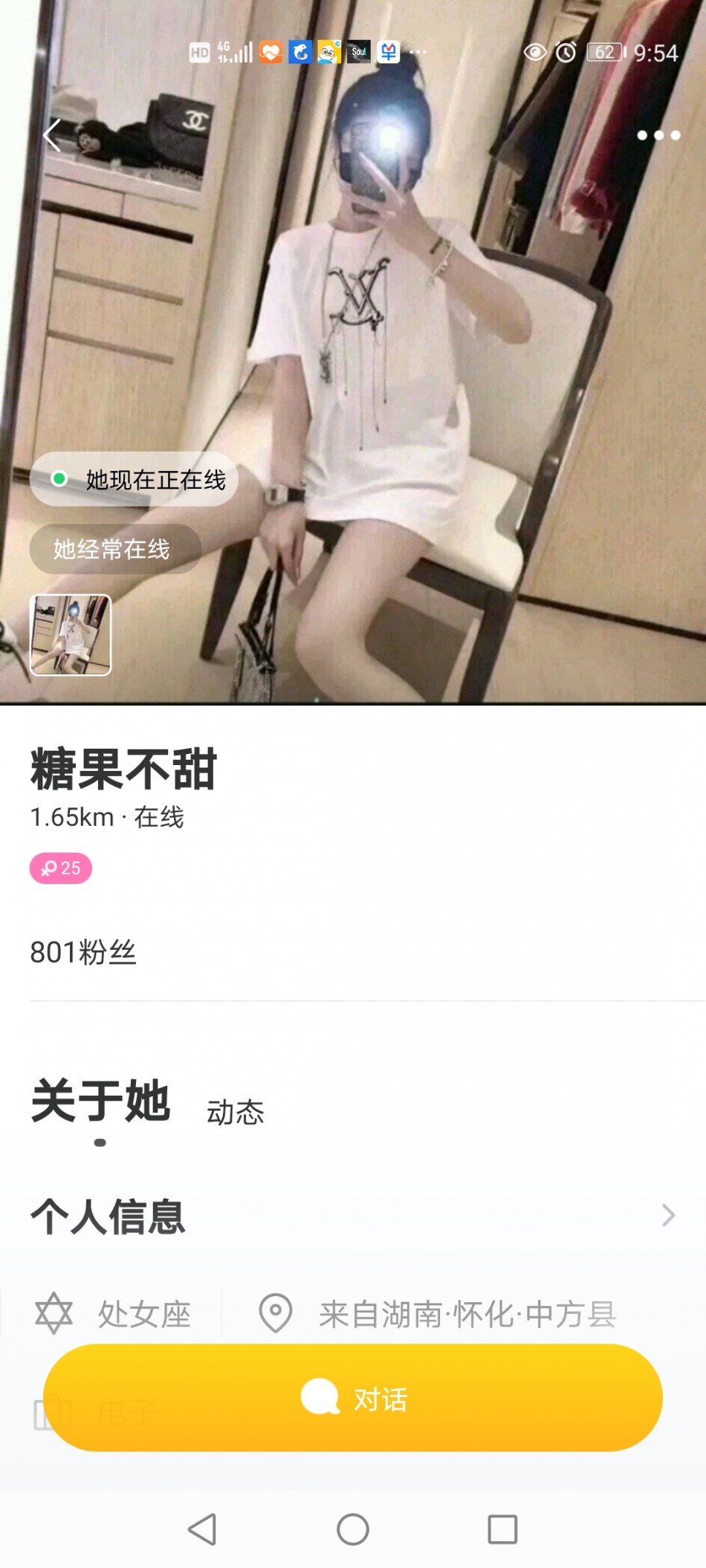
Task: Open the small profile photo thumbnail
Action: point(71,635)
